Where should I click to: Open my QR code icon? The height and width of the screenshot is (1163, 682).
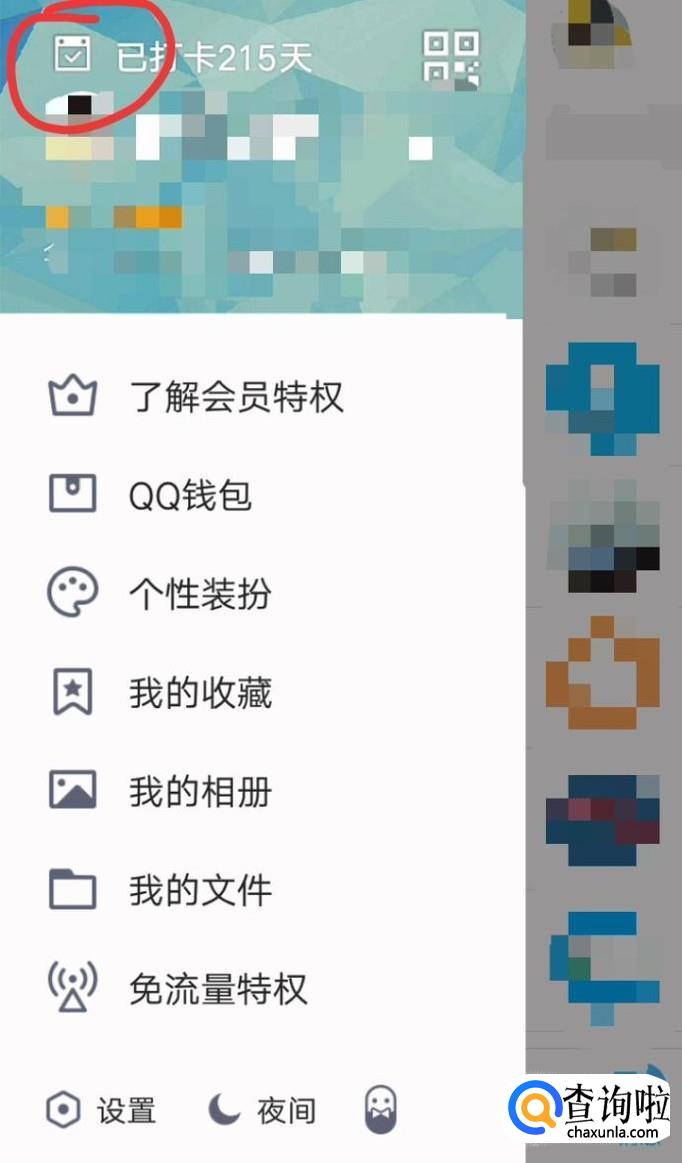pyautogui.click(x=451, y=56)
